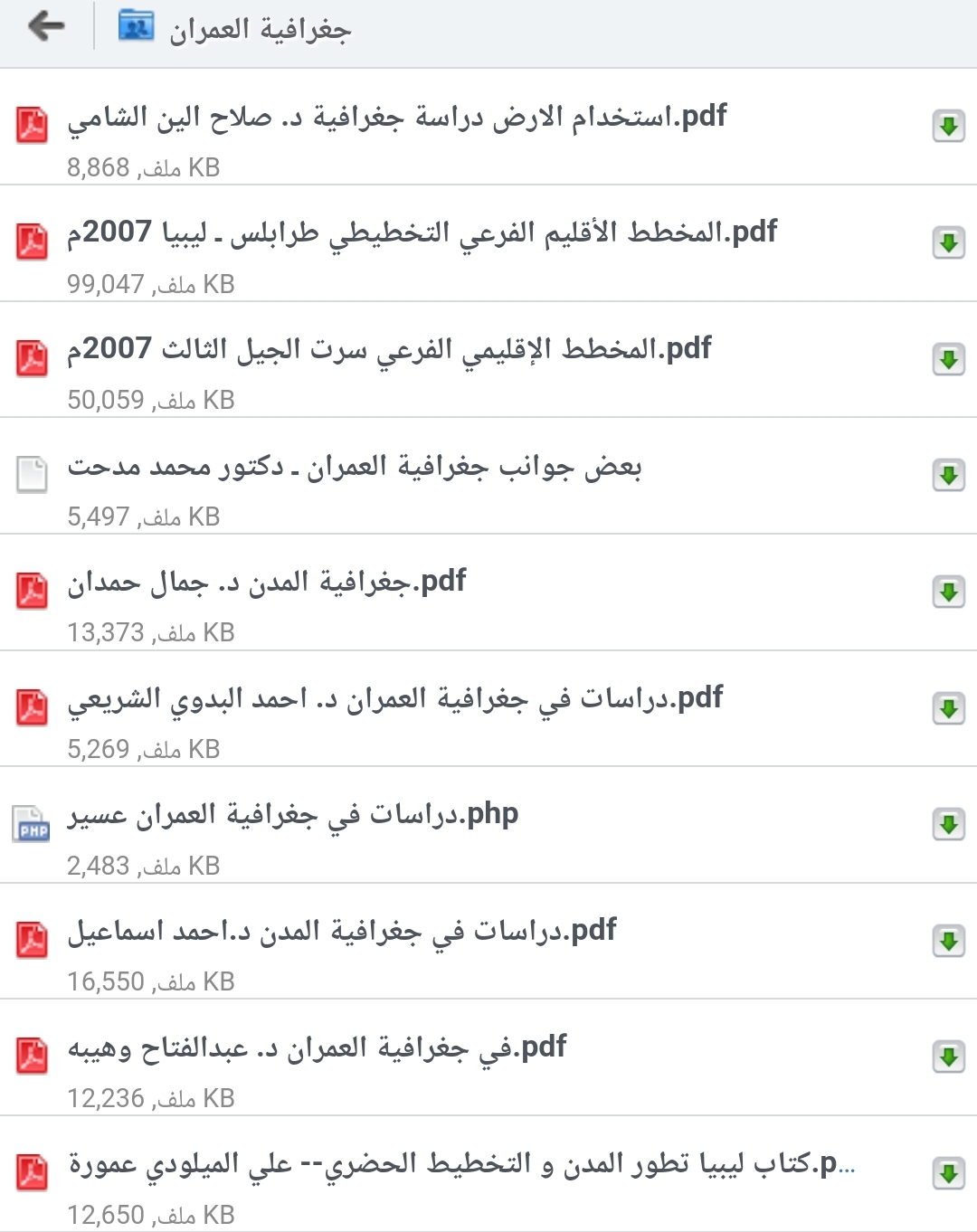Download بعض جوانب جغرافية العمران file

coord(948,475)
